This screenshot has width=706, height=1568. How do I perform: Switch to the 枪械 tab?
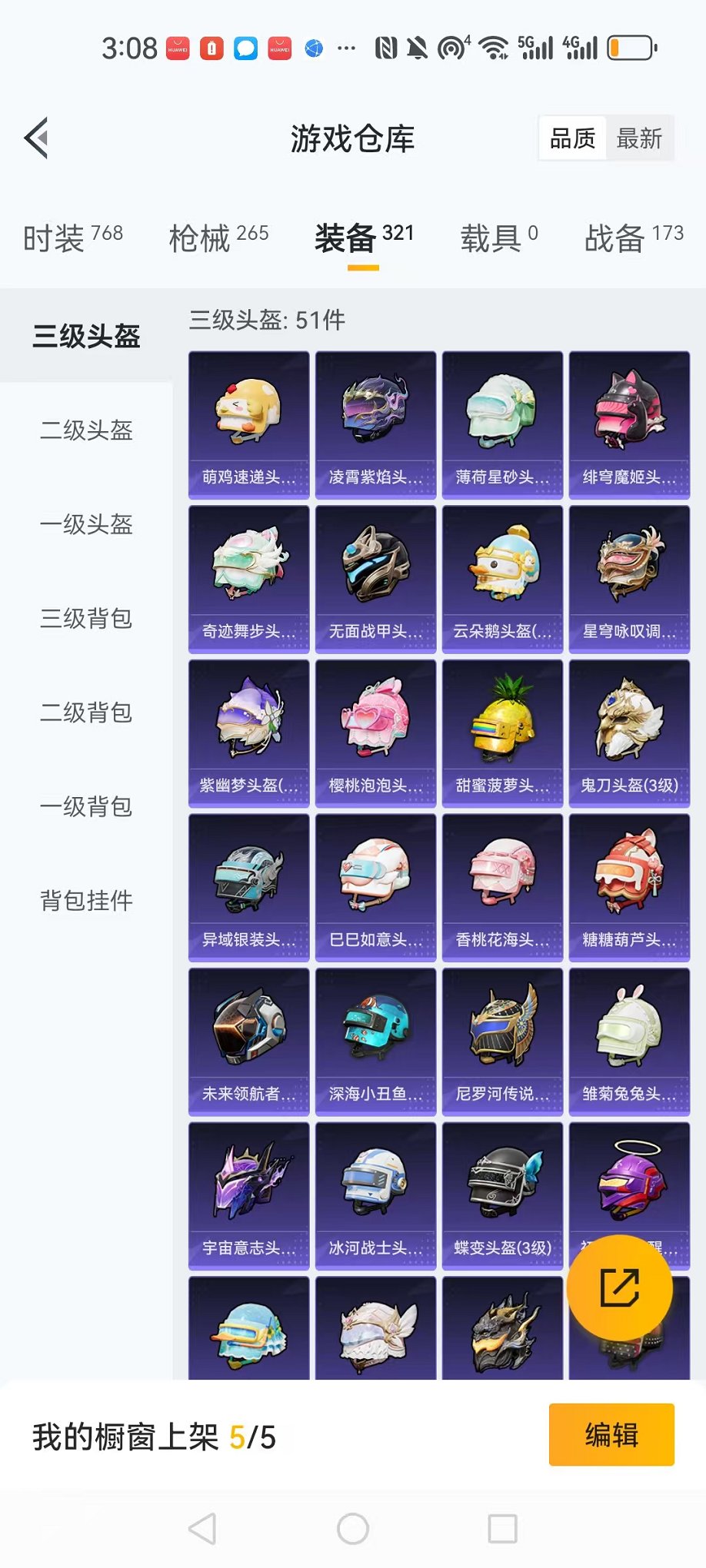(x=218, y=238)
